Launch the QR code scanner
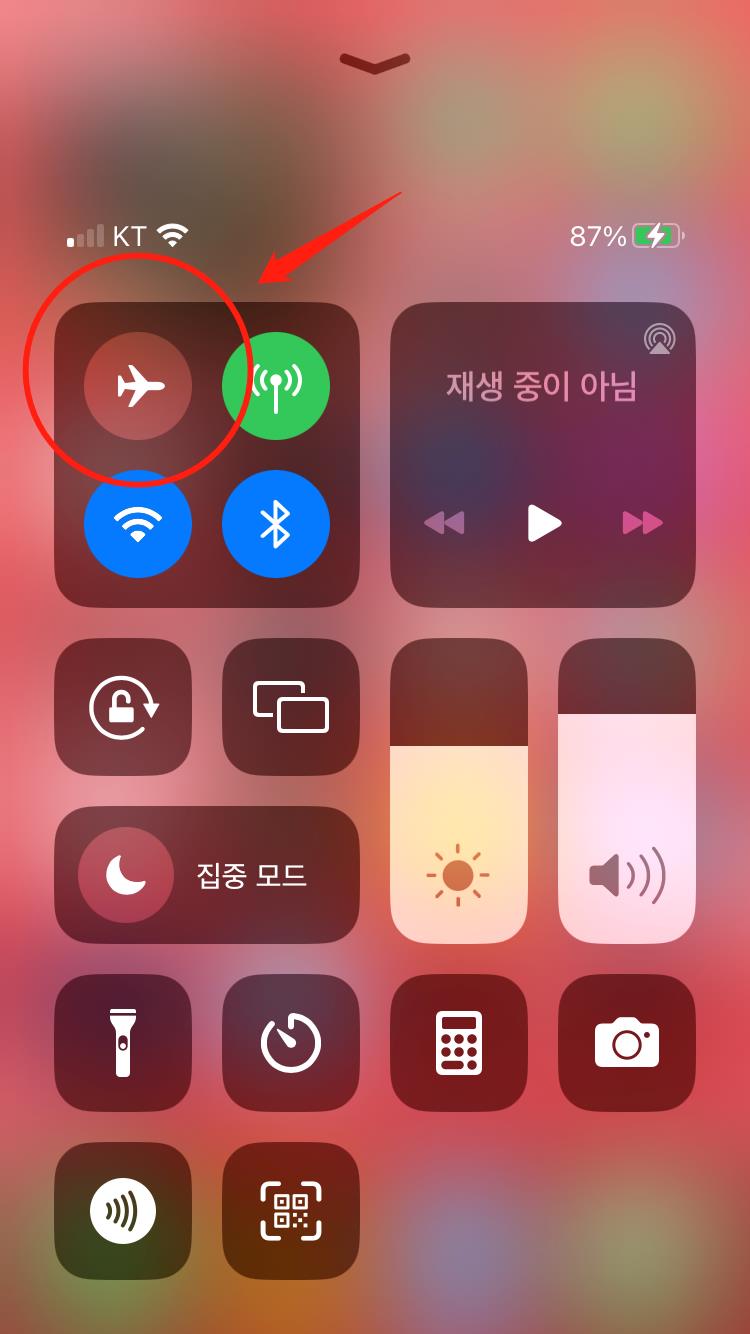The image size is (750, 1334). coord(291,1211)
